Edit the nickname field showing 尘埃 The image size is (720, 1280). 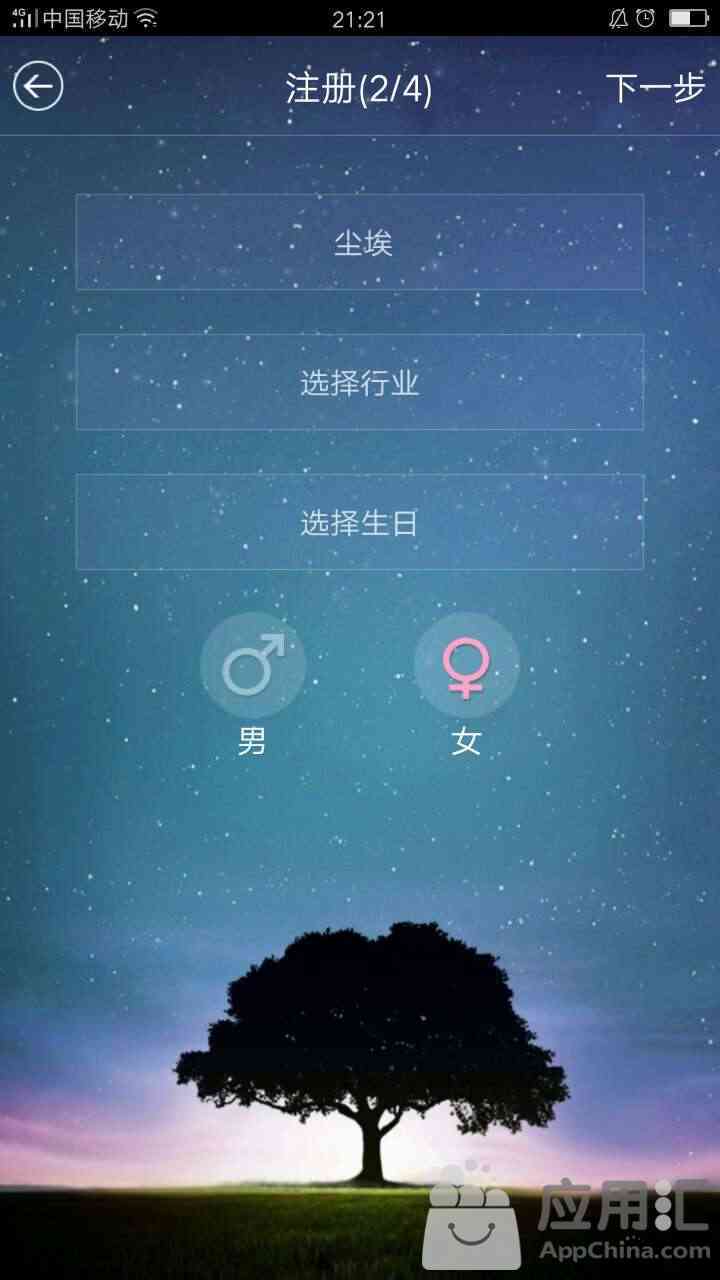[360, 242]
